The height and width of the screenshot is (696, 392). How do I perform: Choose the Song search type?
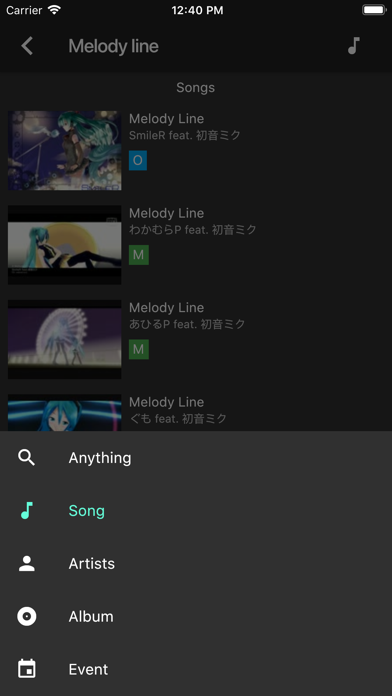click(196, 510)
